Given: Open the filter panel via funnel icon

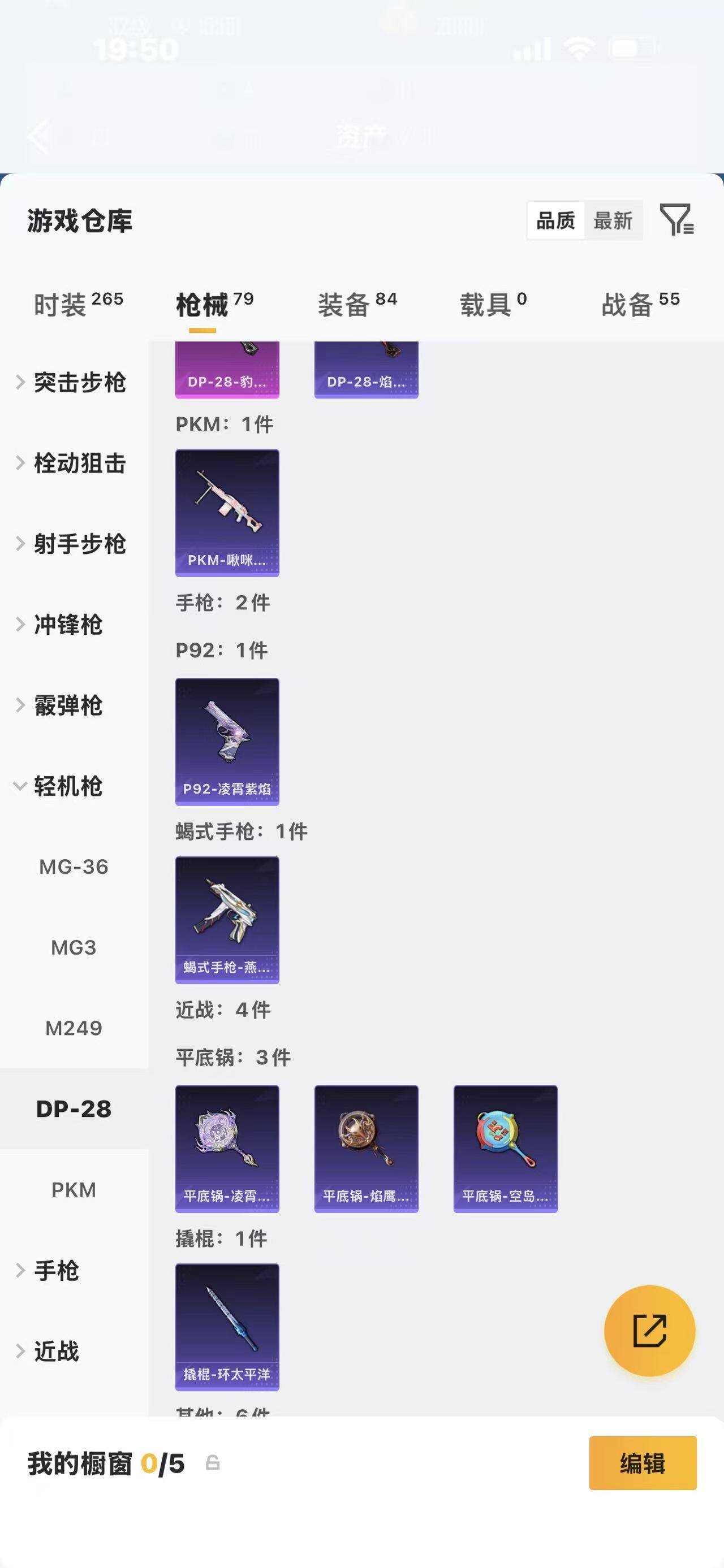Looking at the screenshot, I should tap(678, 222).
